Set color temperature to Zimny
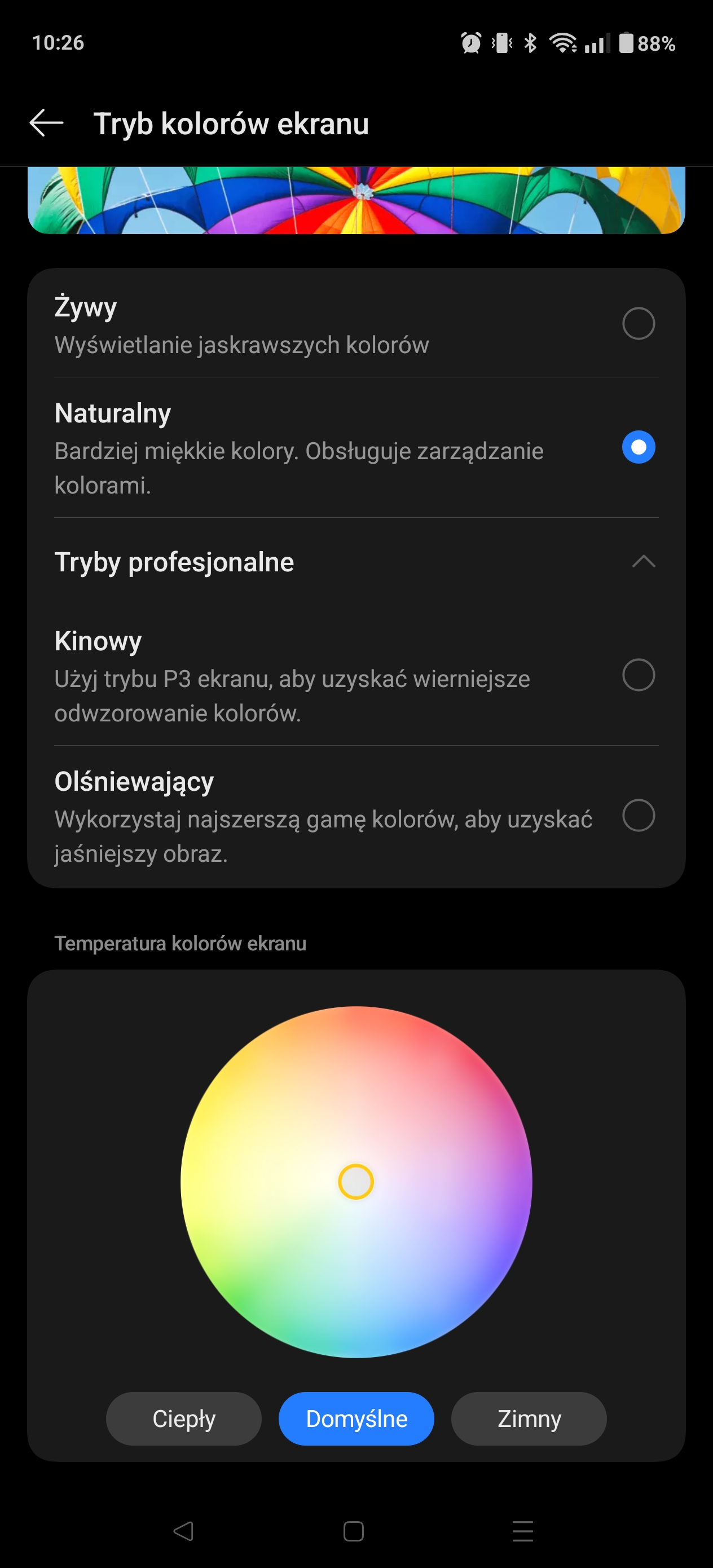 pos(529,1419)
